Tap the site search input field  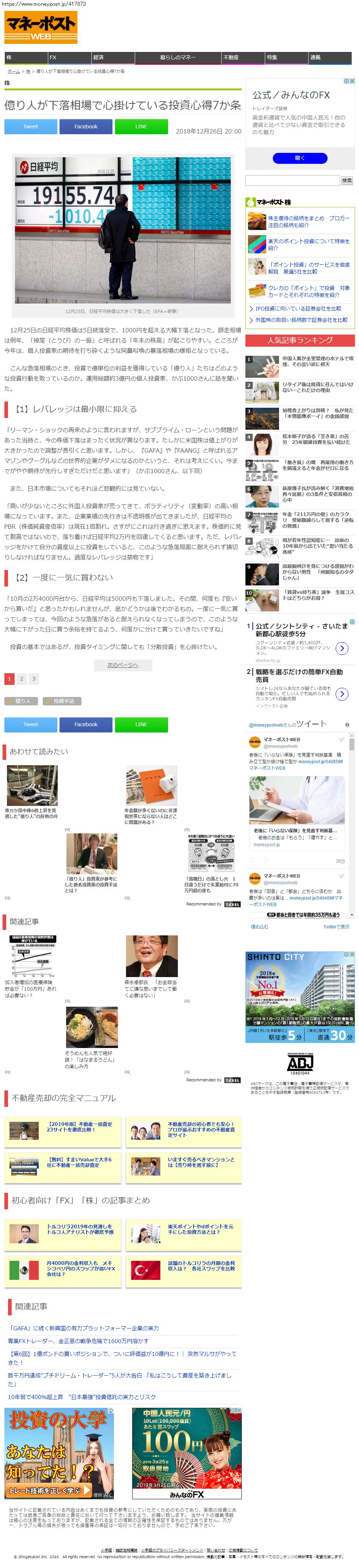click(292, 180)
